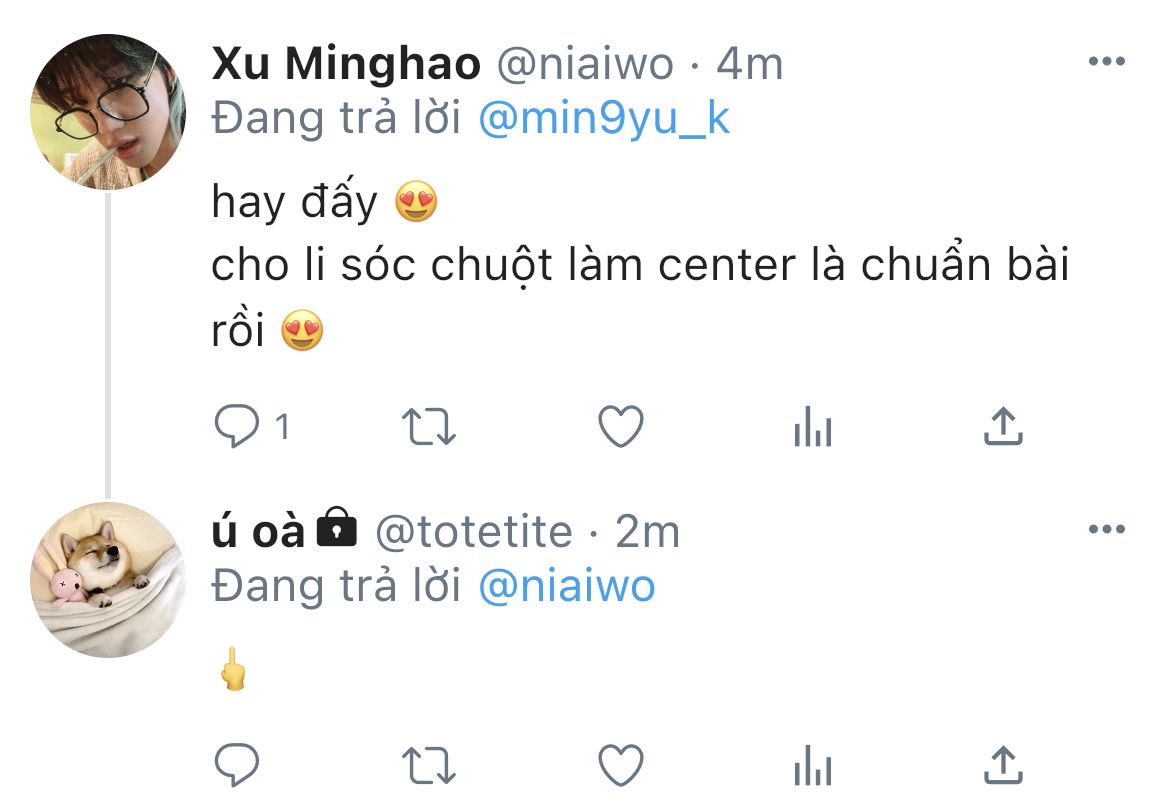
Task: Like ú oà's reply
Action: [620, 767]
